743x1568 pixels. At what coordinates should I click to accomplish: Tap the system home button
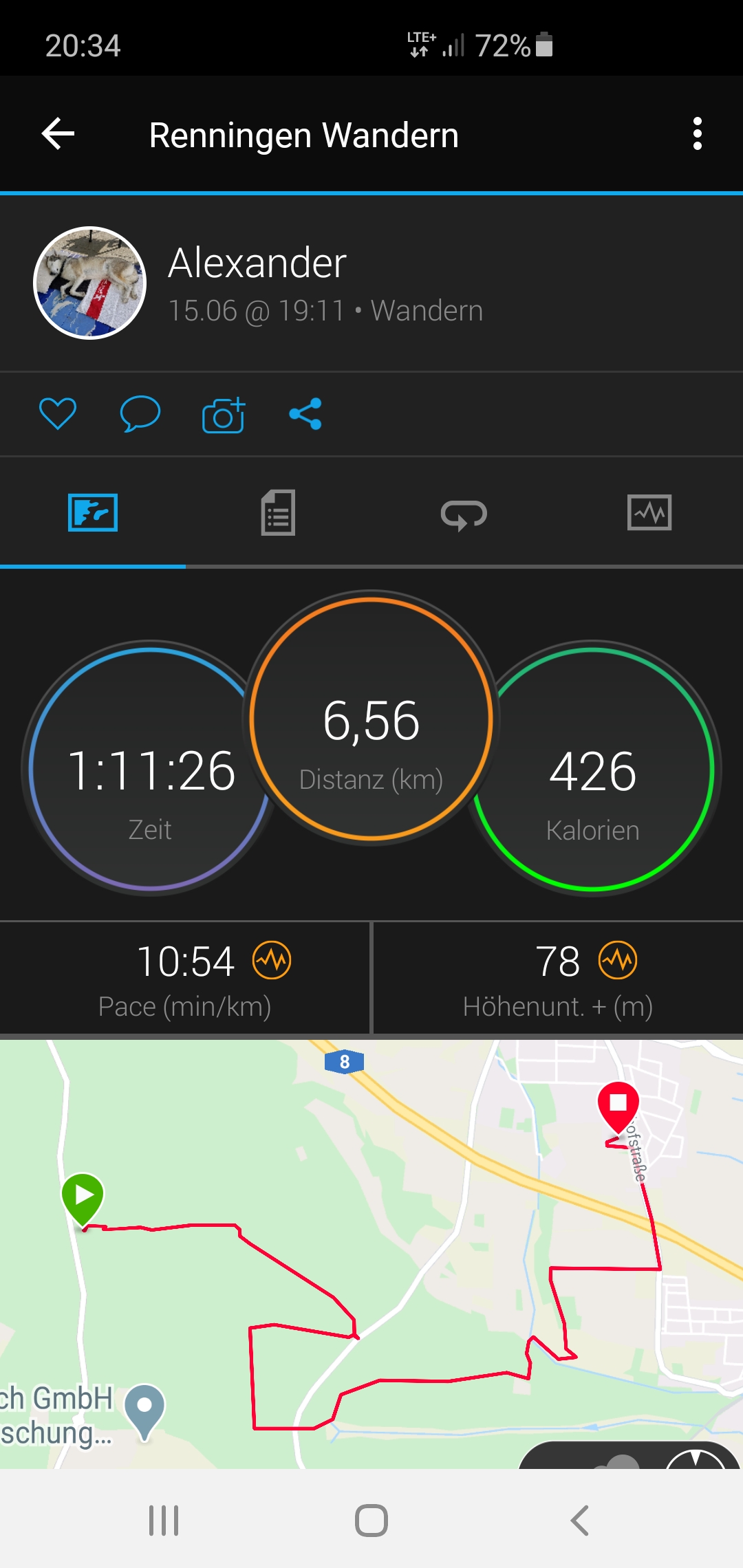[371, 1520]
